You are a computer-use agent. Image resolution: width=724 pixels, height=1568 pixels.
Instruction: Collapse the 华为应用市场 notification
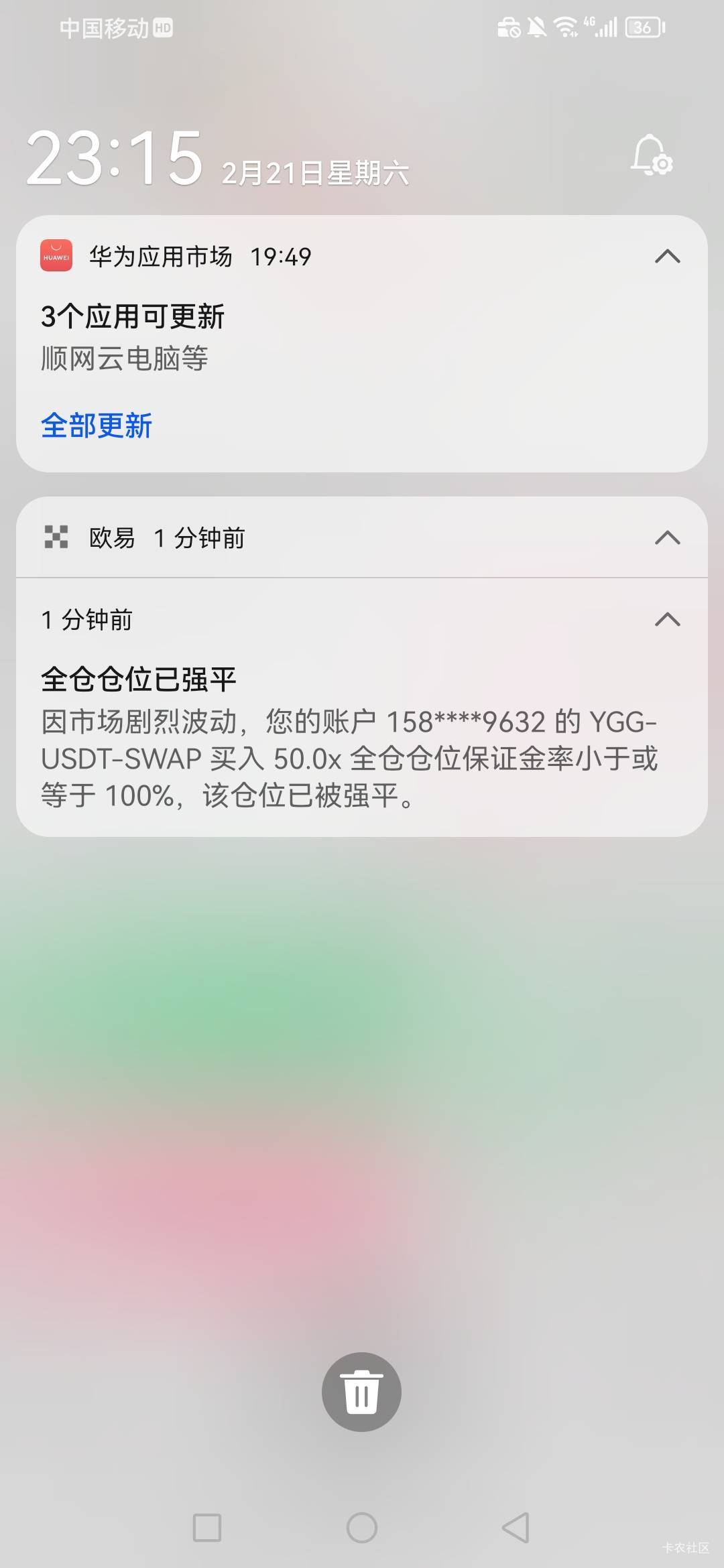pos(667,257)
